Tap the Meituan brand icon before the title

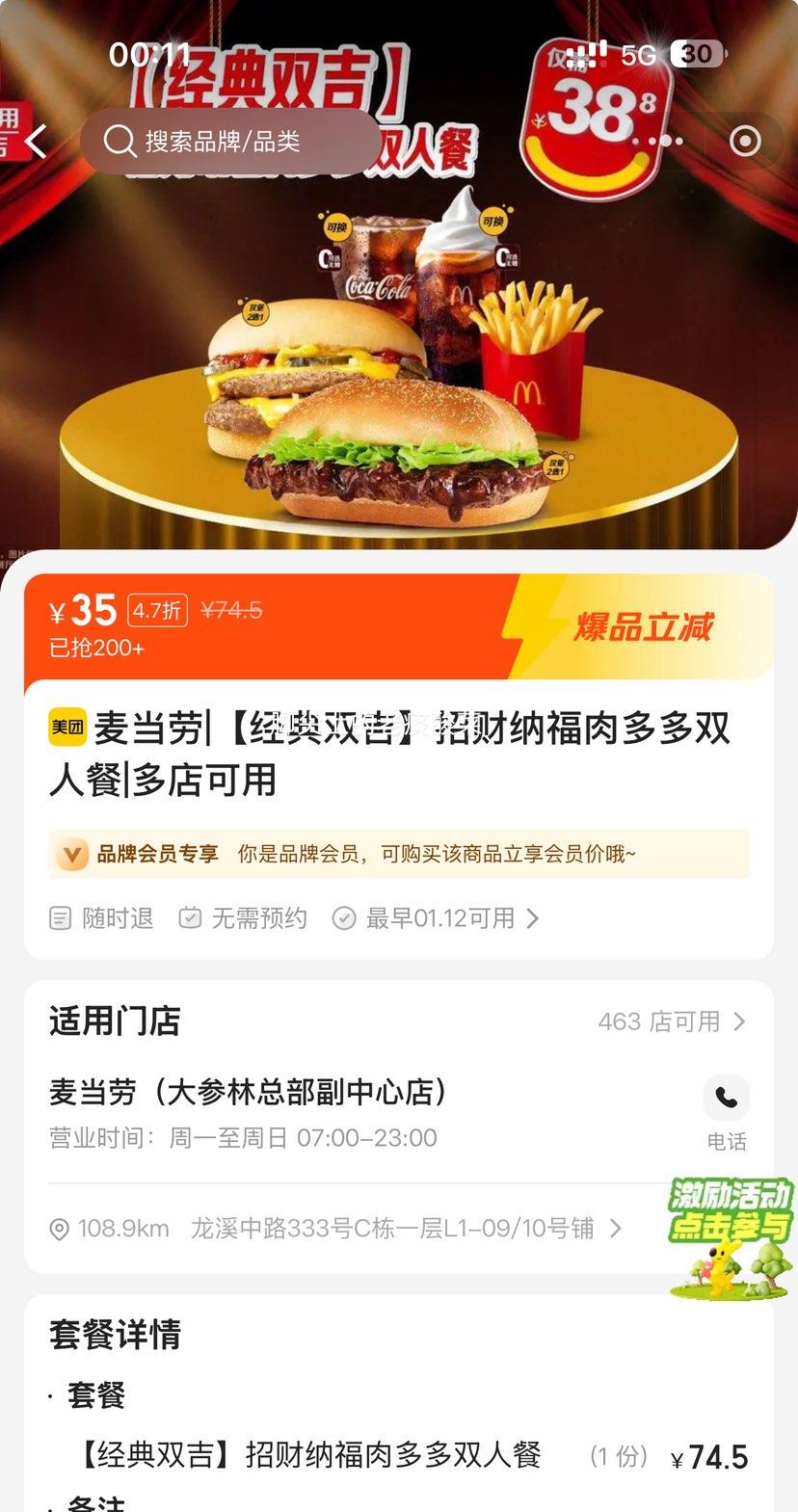click(x=65, y=729)
